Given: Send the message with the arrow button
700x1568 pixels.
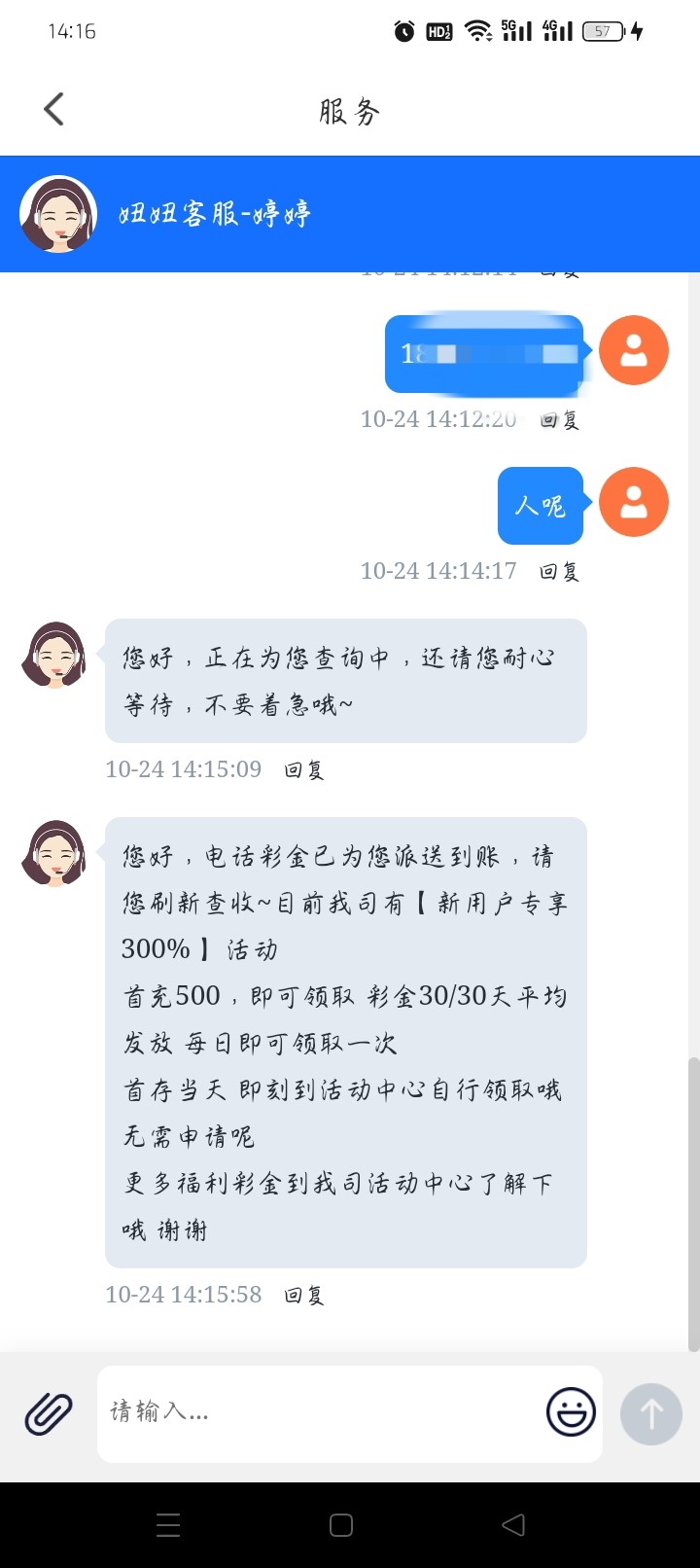Looking at the screenshot, I should [651, 1413].
